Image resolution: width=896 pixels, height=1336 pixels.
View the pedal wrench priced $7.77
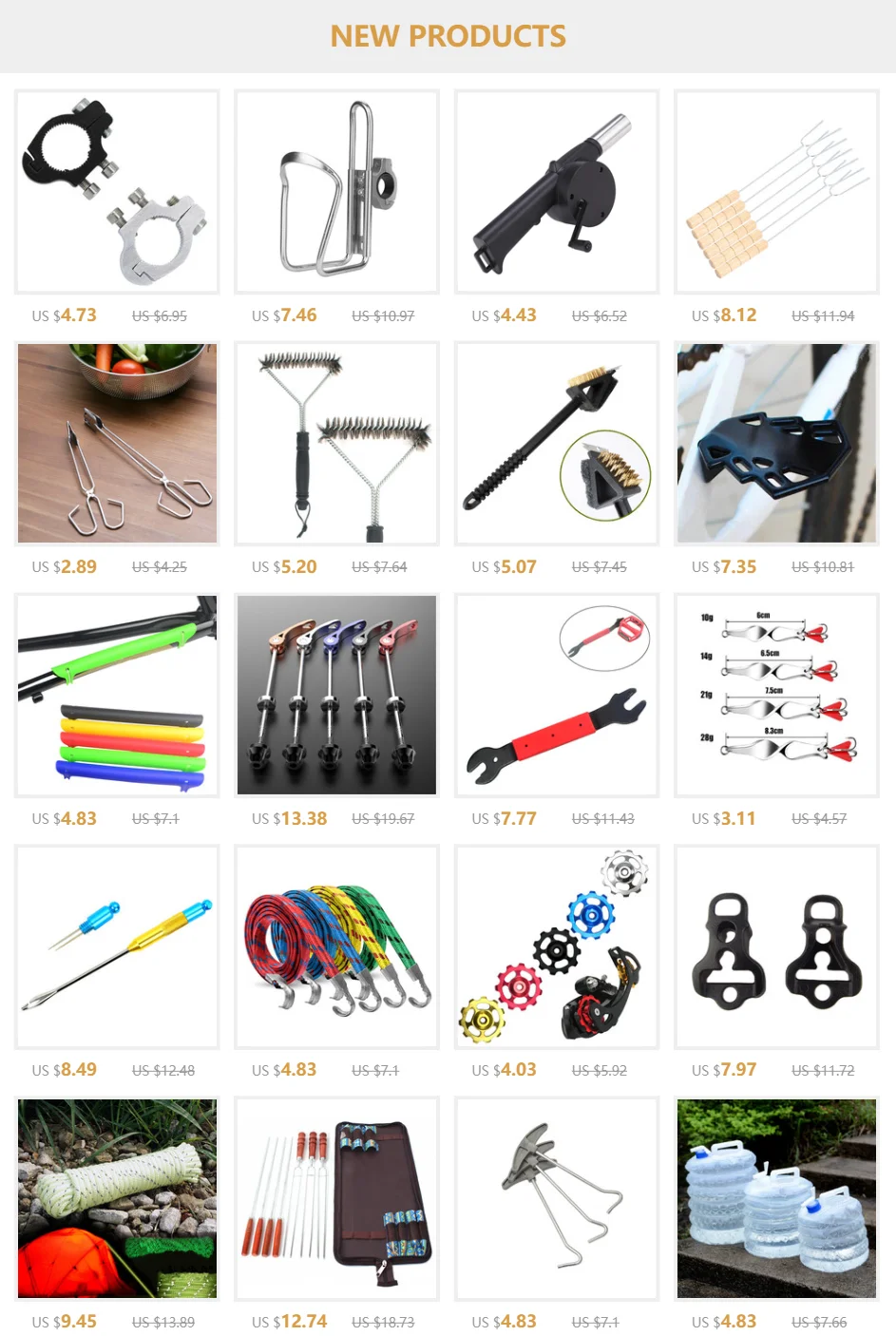click(x=557, y=696)
